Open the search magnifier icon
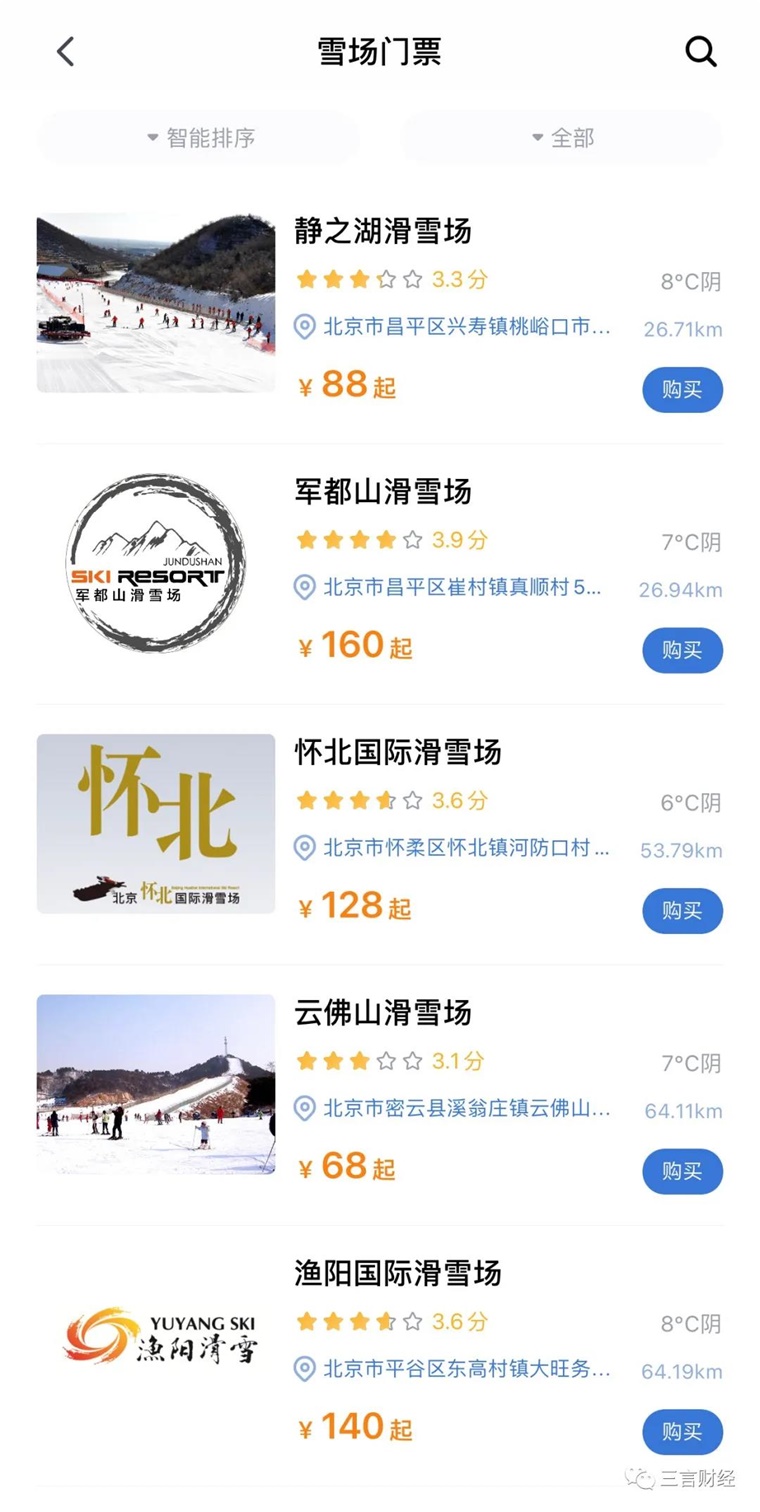Screen dimensions: 760x1512 point(700,51)
